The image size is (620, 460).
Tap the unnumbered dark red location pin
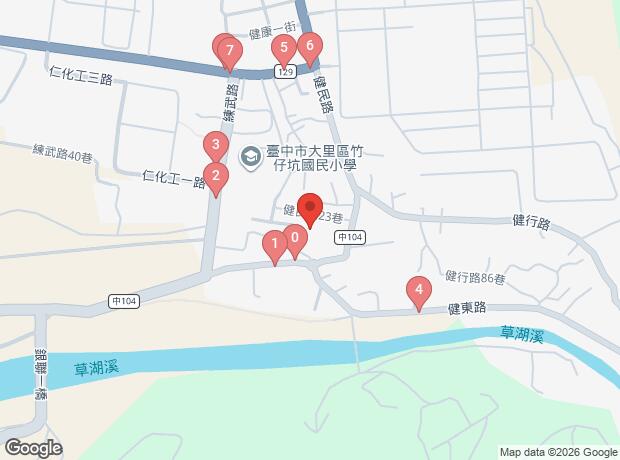[310, 209]
